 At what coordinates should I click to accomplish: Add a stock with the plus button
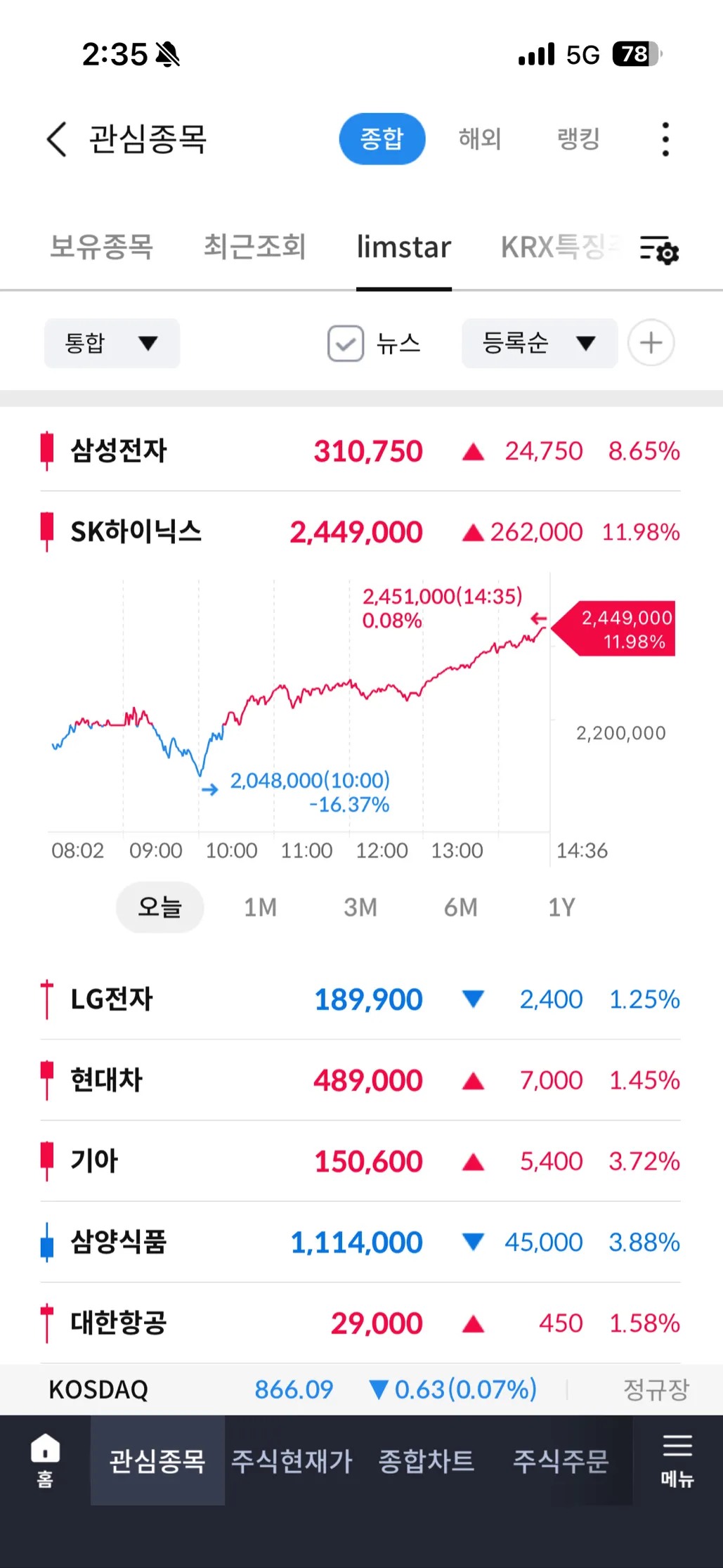tap(651, 343)
